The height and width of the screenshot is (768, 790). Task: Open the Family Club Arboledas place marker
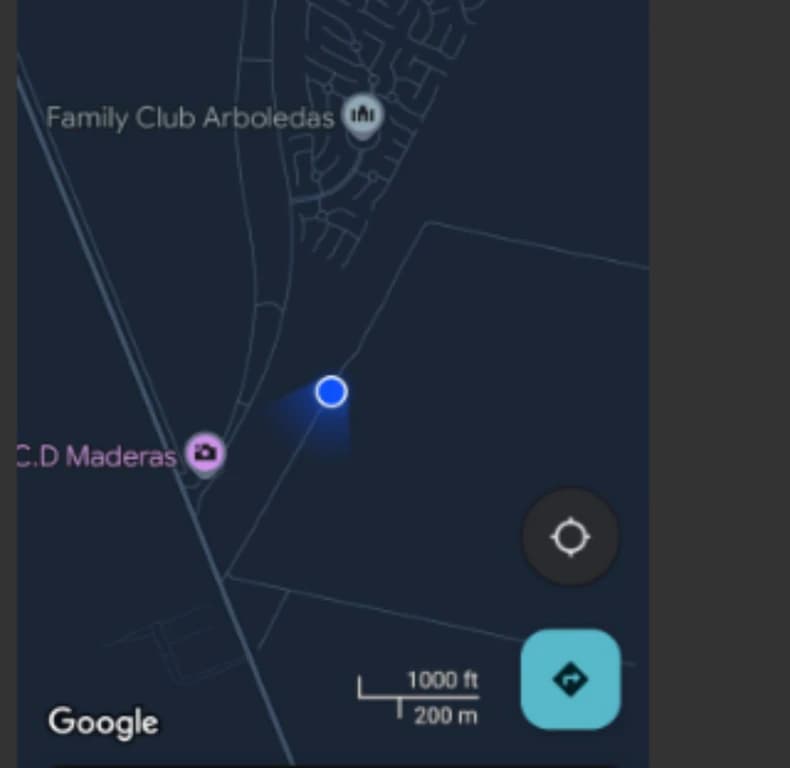(362, 115)
